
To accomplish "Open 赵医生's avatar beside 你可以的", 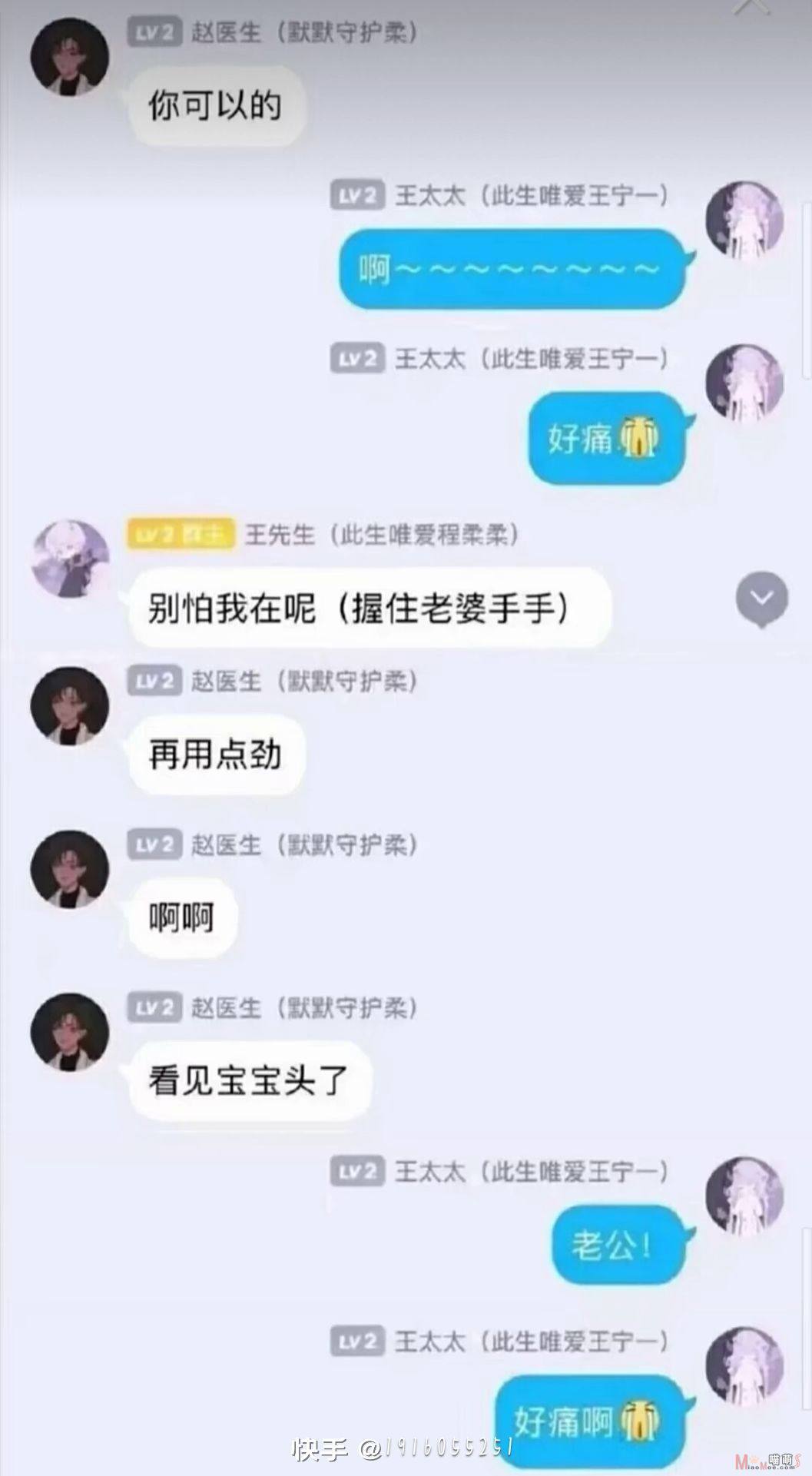I will click(69, 57).
